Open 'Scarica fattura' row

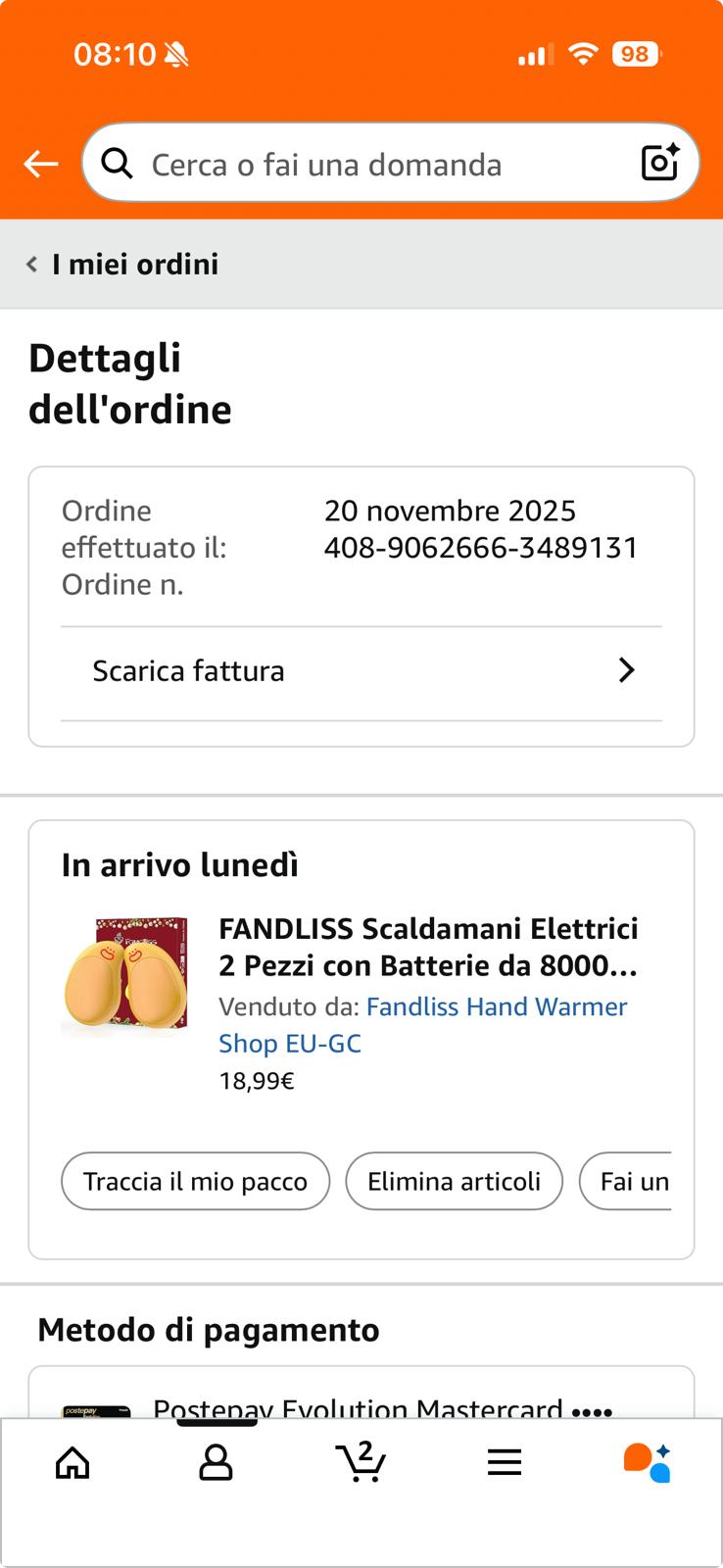pyautogui.click(x=361, y=671)
